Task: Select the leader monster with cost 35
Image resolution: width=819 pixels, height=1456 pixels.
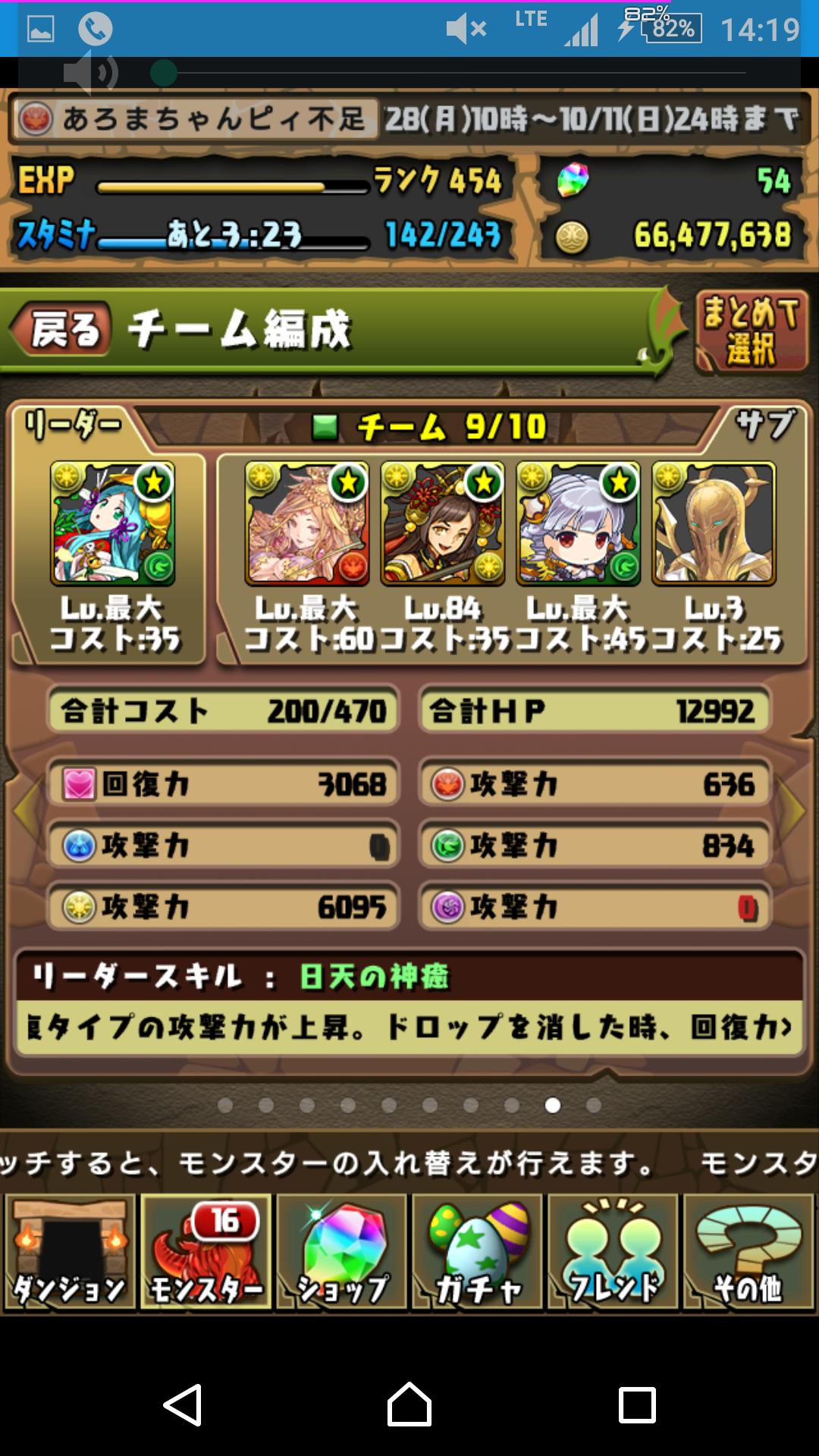Action: [112, 523]
